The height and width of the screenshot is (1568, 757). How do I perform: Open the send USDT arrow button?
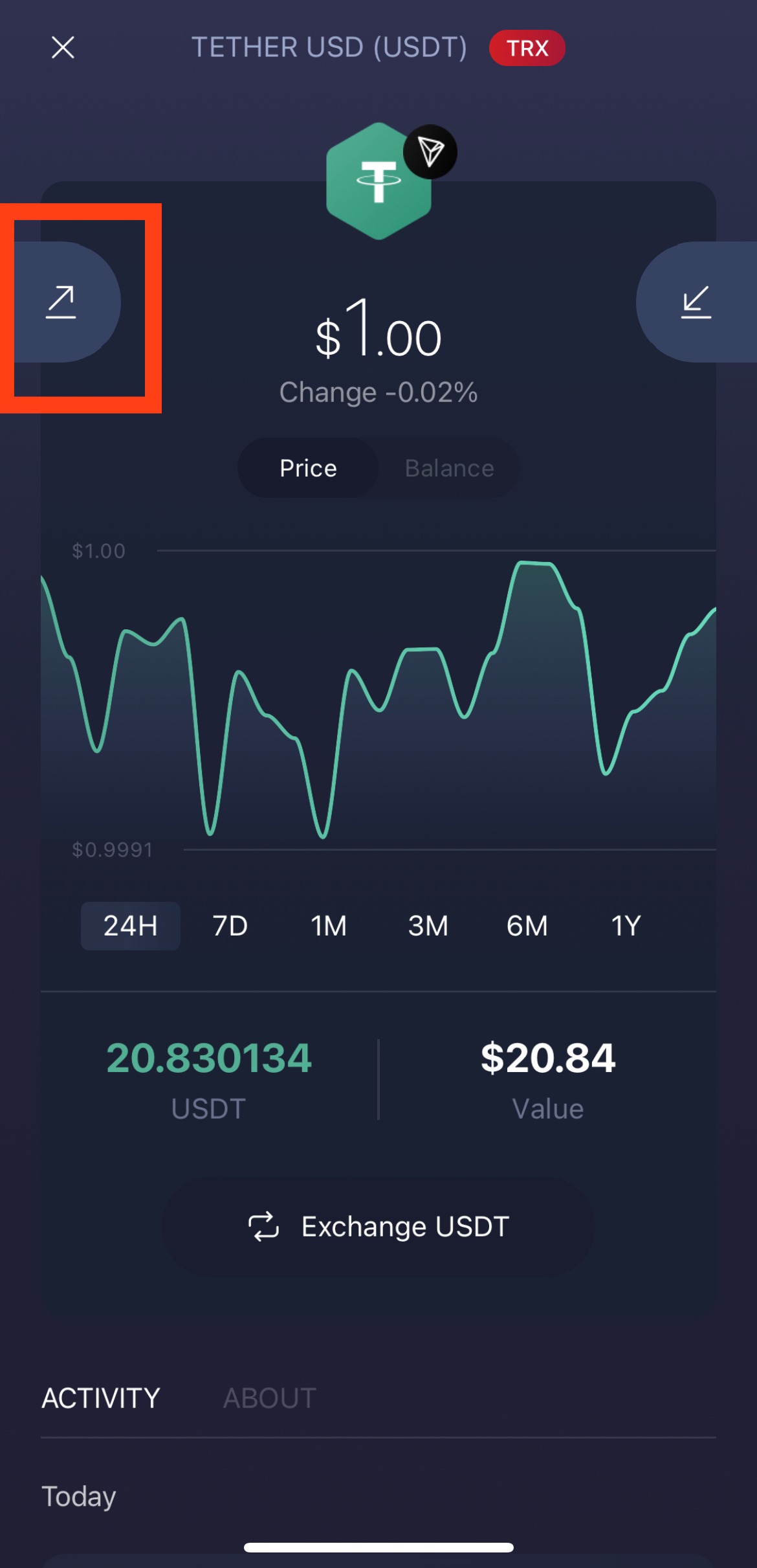pos(61,302)
